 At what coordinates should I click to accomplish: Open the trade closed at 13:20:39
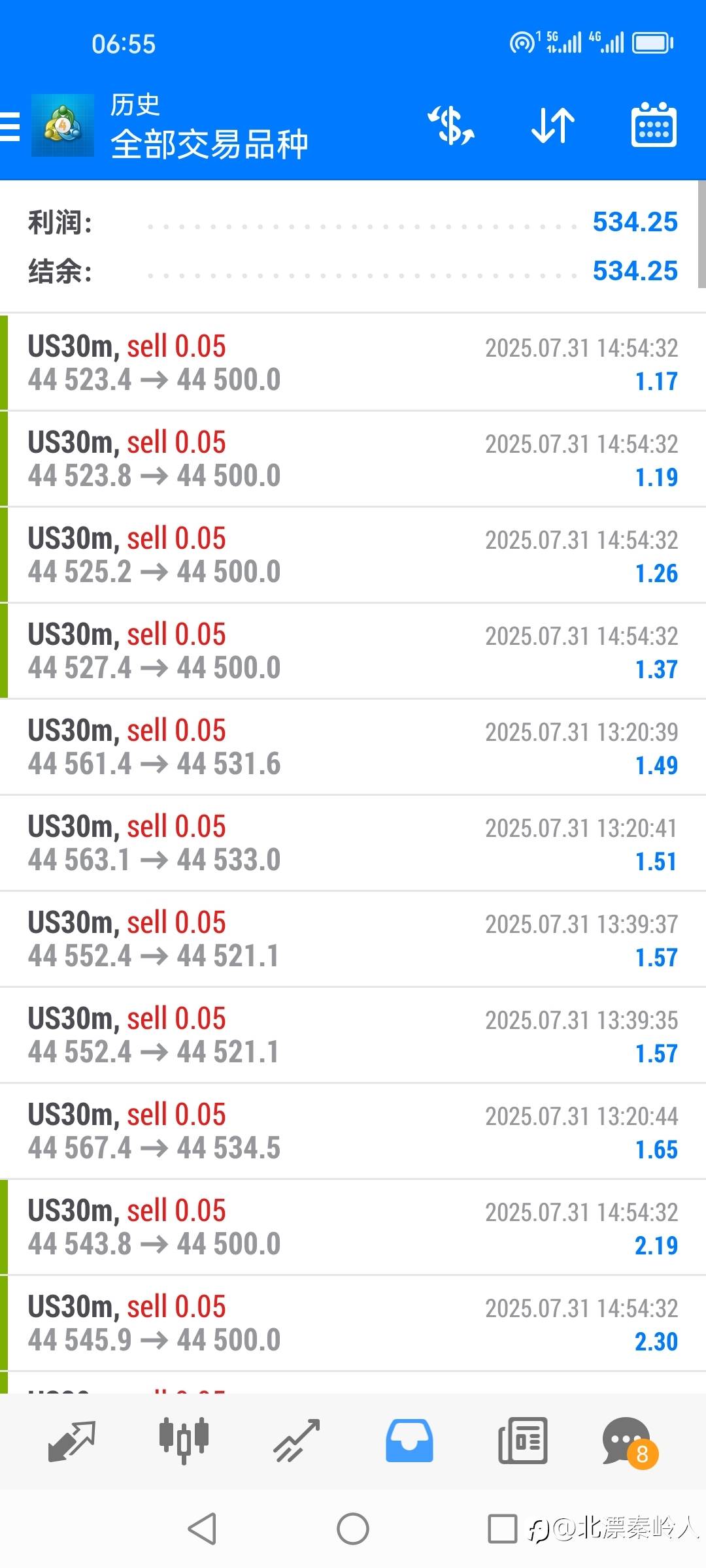[353, 747]
